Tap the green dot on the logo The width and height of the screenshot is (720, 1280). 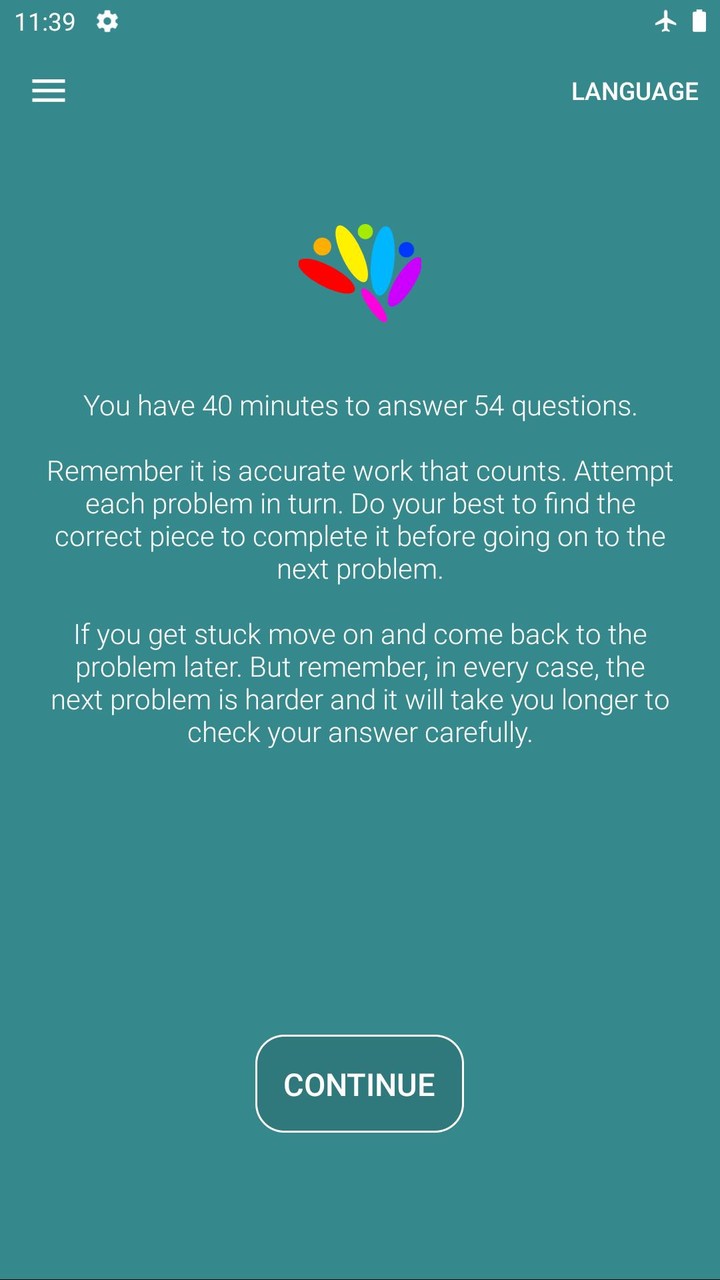click(x=364, y=231)
